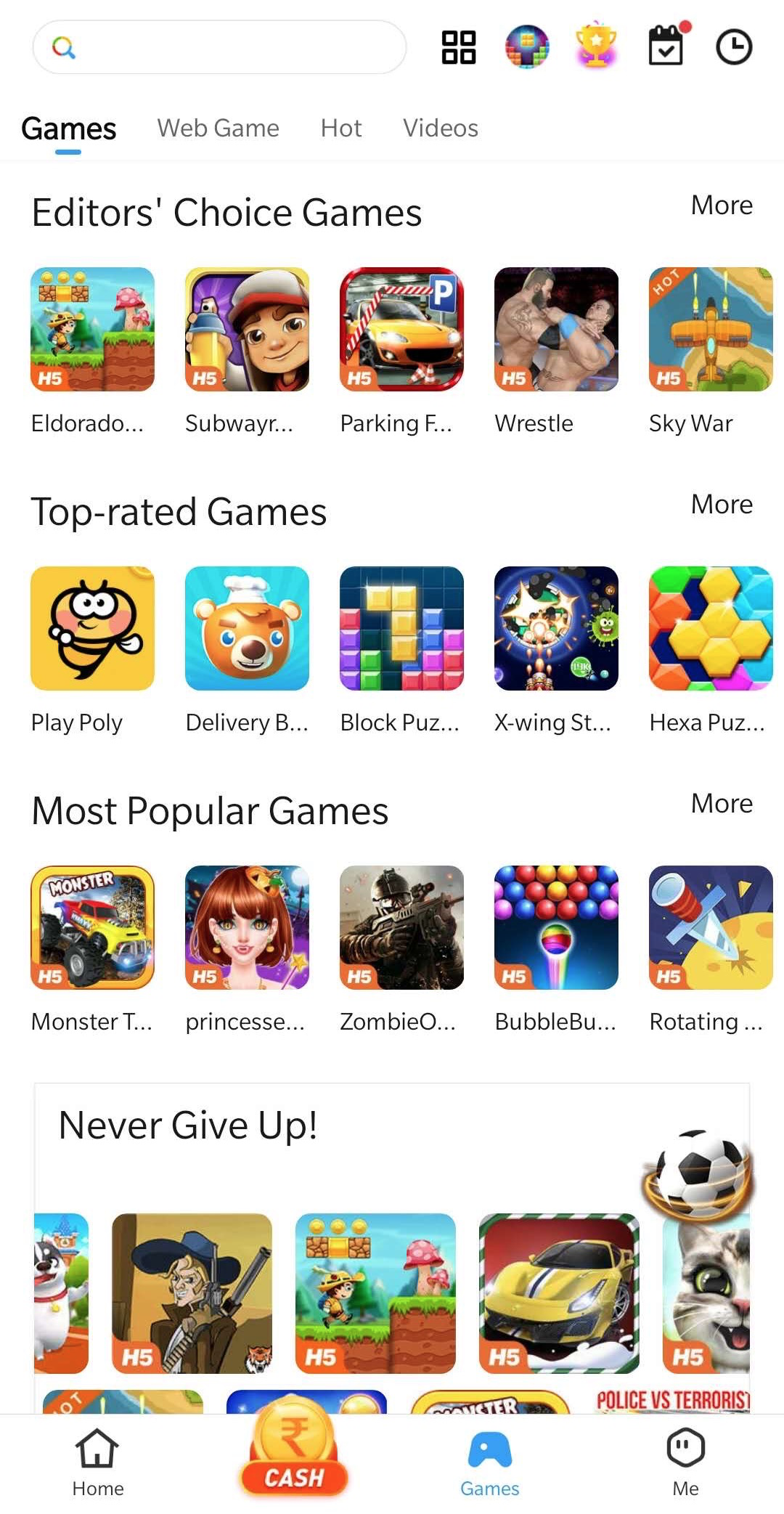See more Most Popular Games
Viewport: 784px width, 1514px height.
tap(721, 804)
